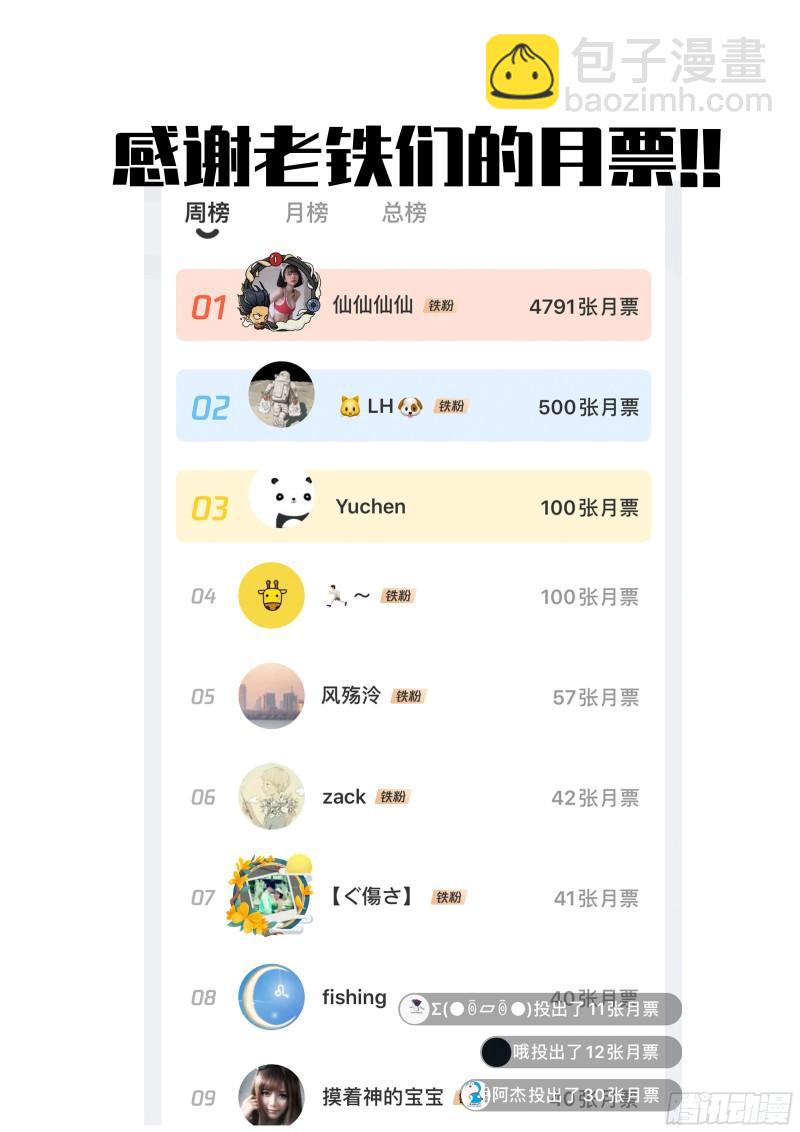Open the crescent moon avatar for fishing
This screenshot has height=1132, width=800.
(271, 997)
